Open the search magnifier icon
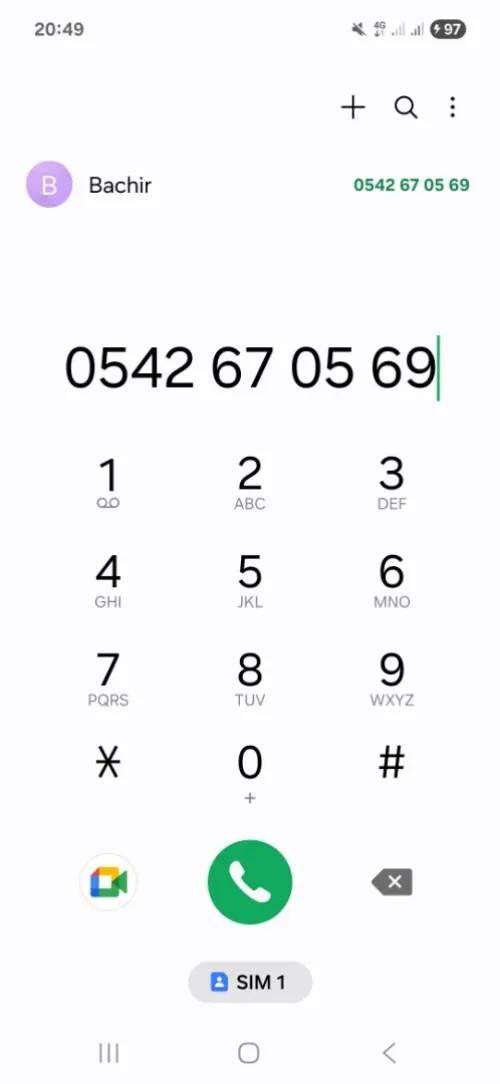The width and height of the screenshot is (500, 1084). pos(406,107)
